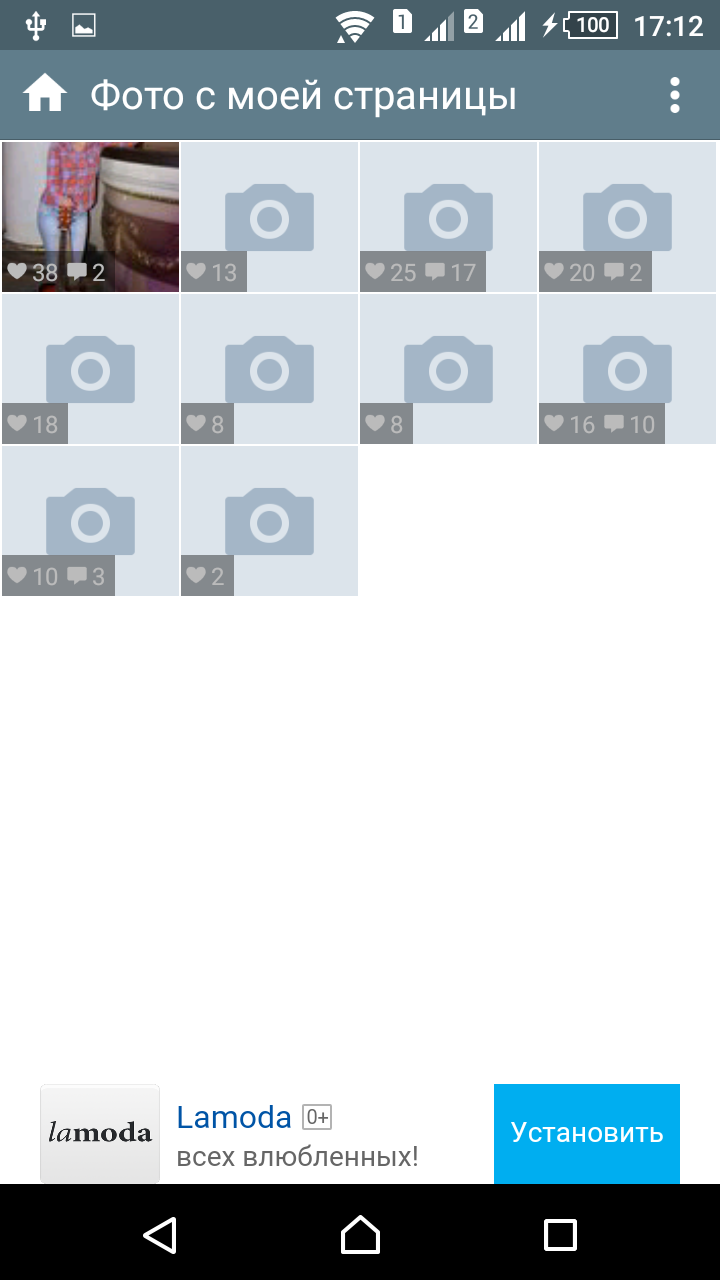
Task: Select the photo tile with 18 likes
Action: pos(90,369)
